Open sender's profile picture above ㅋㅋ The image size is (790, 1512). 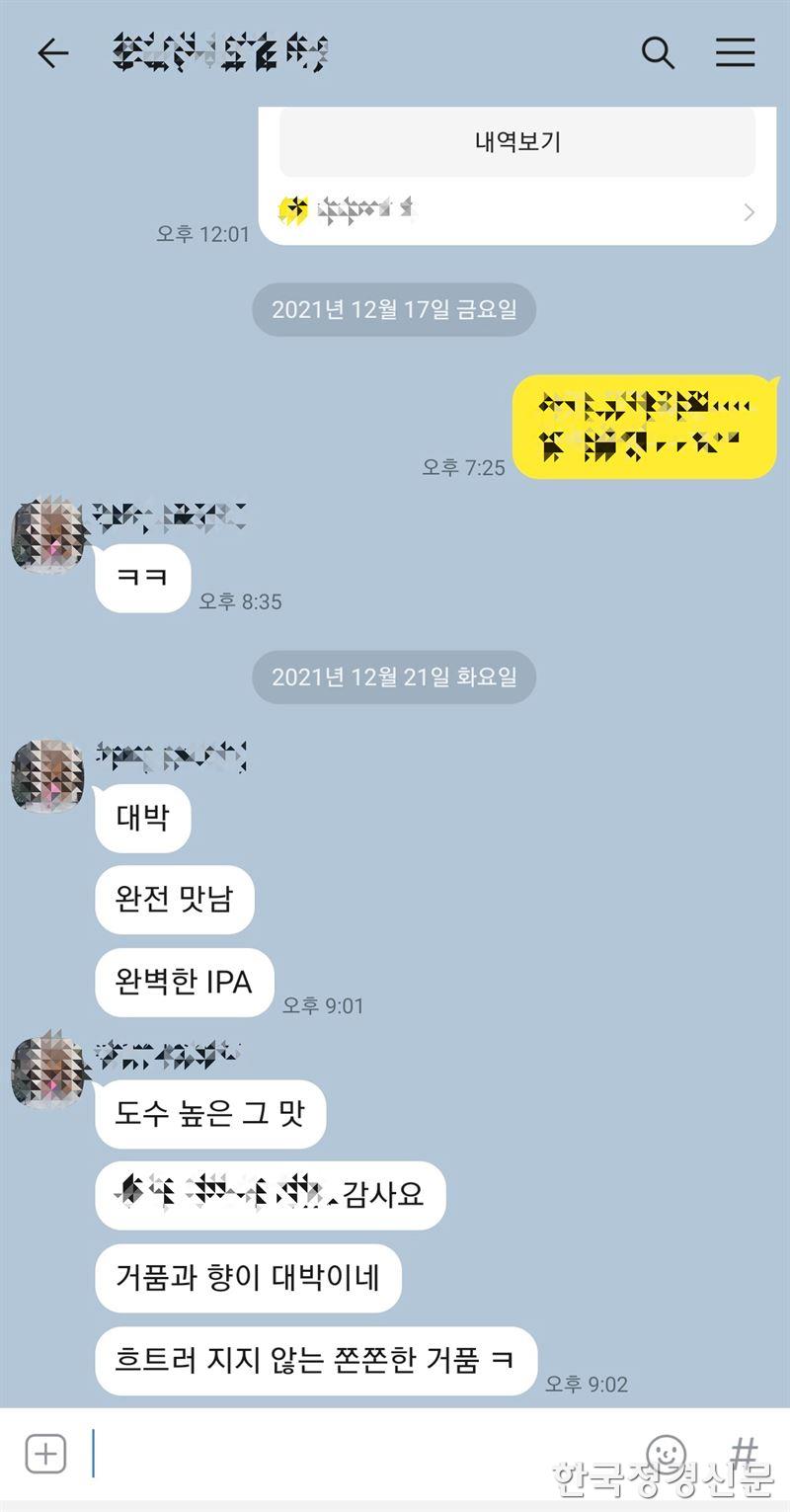tap(46, 534)
